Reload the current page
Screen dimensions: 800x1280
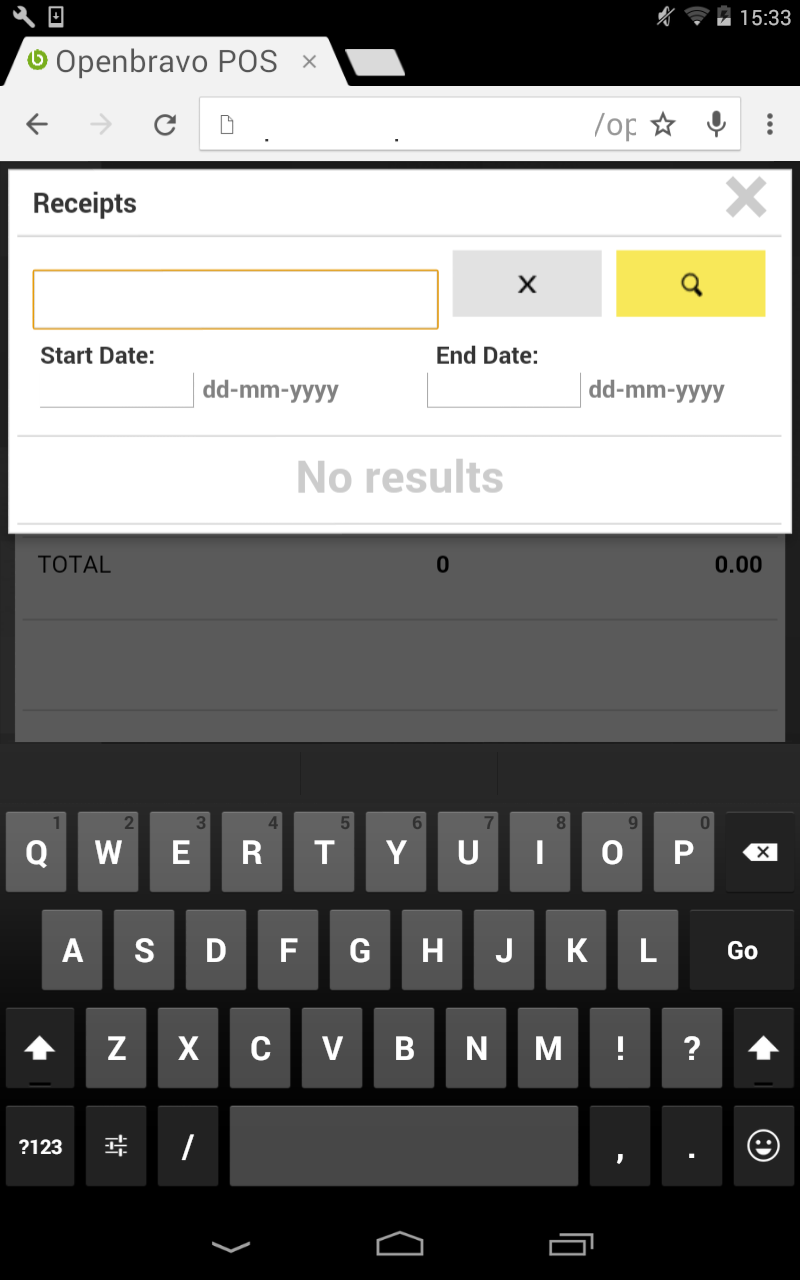coord(165,124)
